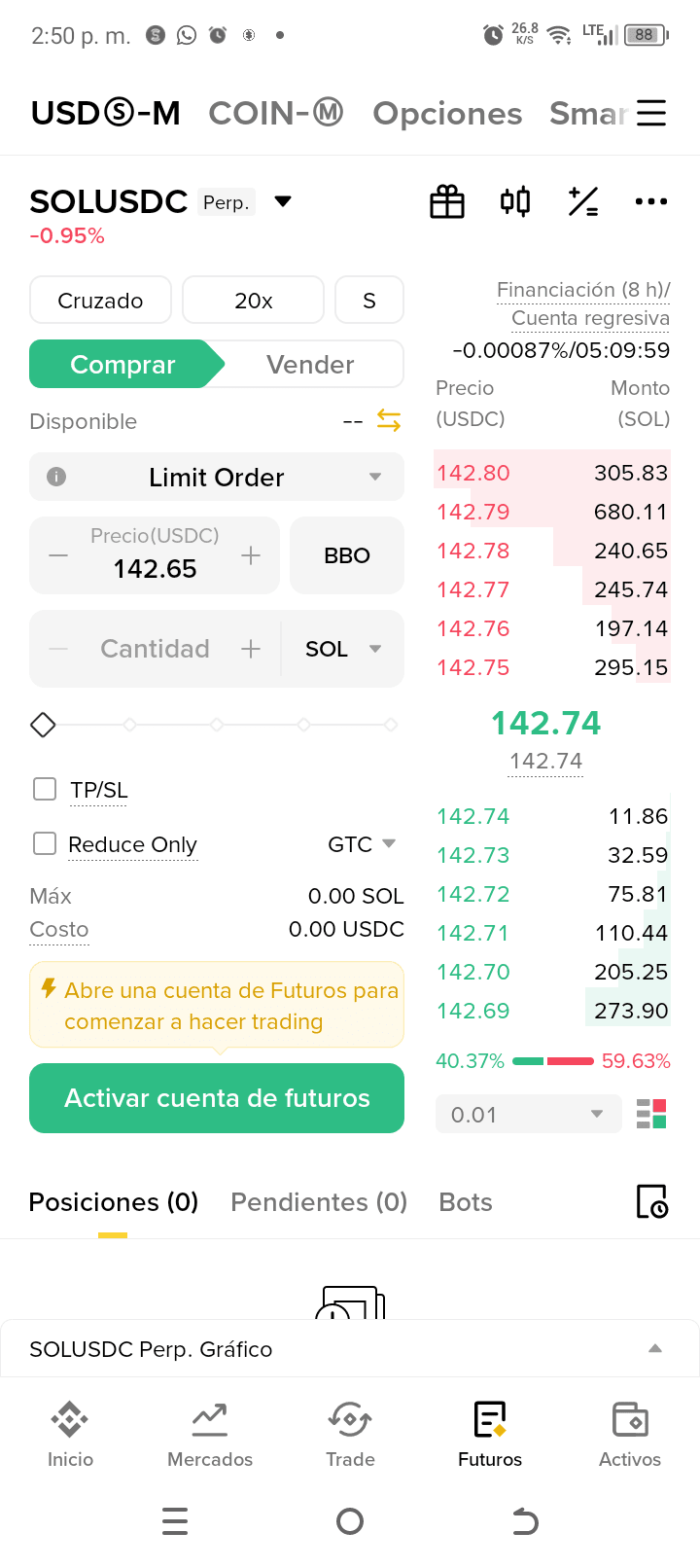This screenshot has height=1568, width=700.
Task: Open the hamburger menu at top
Action: pyautogui.click(x=651, y=113)
